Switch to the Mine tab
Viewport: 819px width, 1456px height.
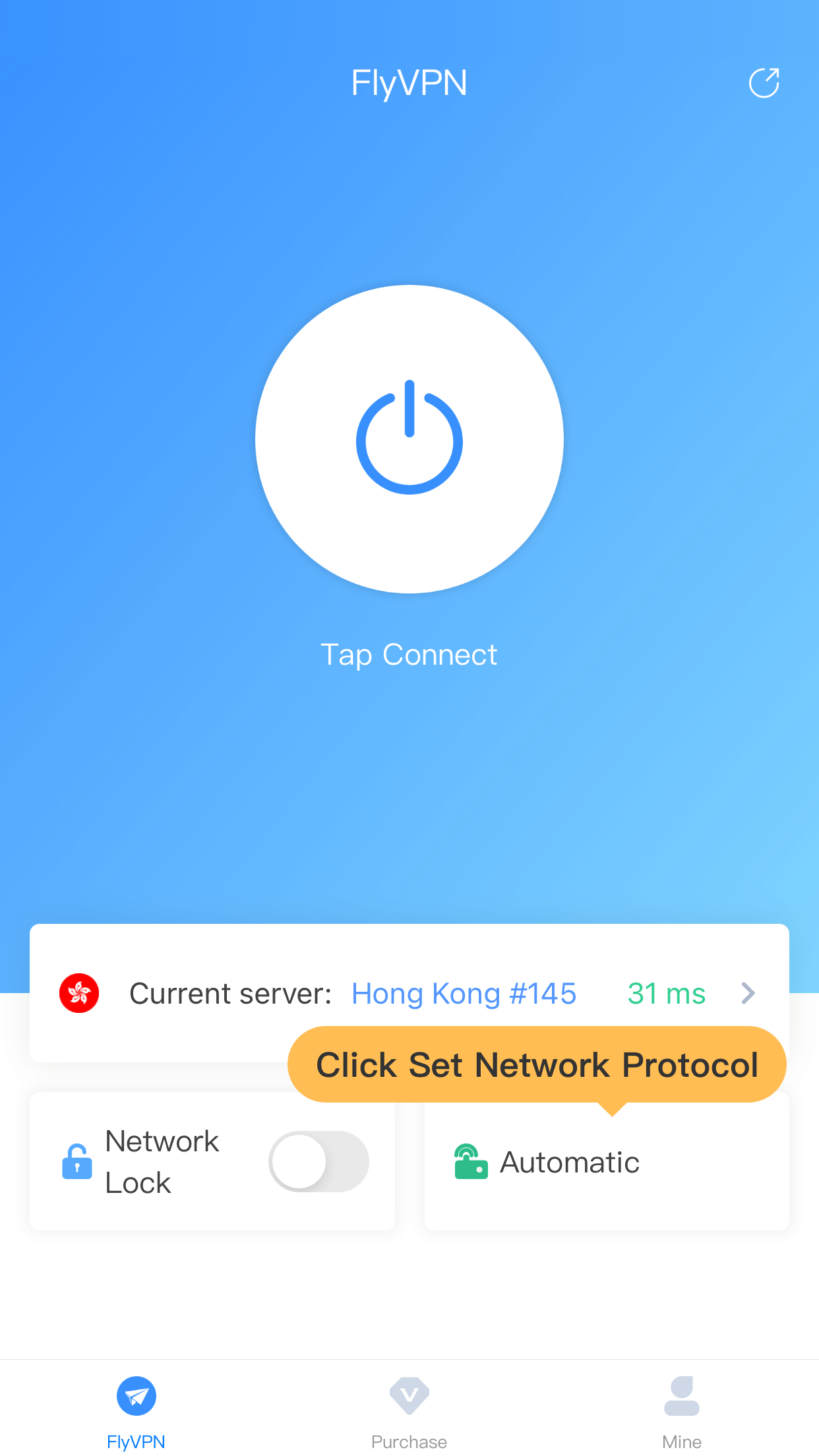682,1412
